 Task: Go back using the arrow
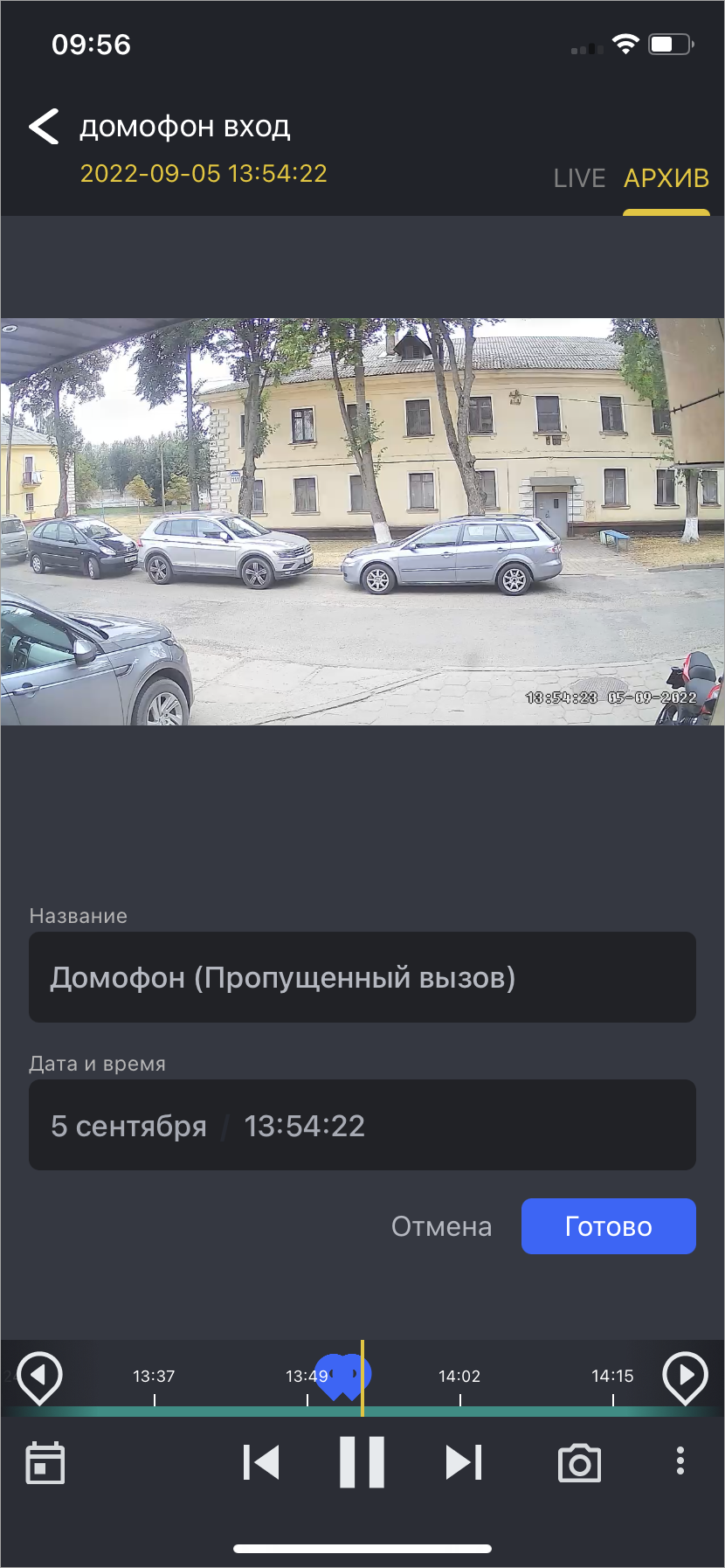coord(44,127)
